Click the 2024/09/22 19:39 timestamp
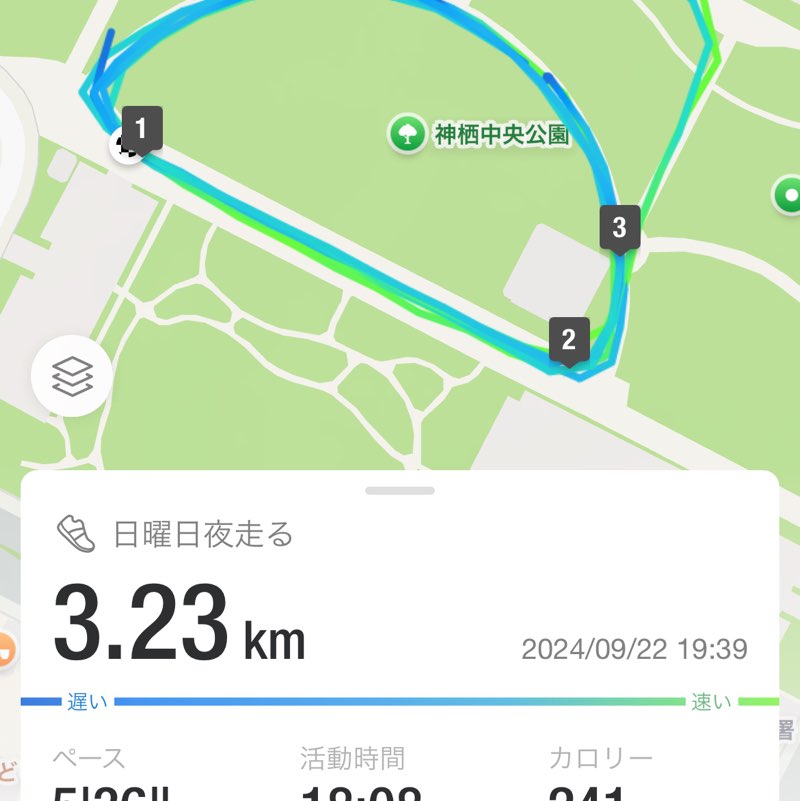This screenshot has height=801, width=800. coord(637,648)
